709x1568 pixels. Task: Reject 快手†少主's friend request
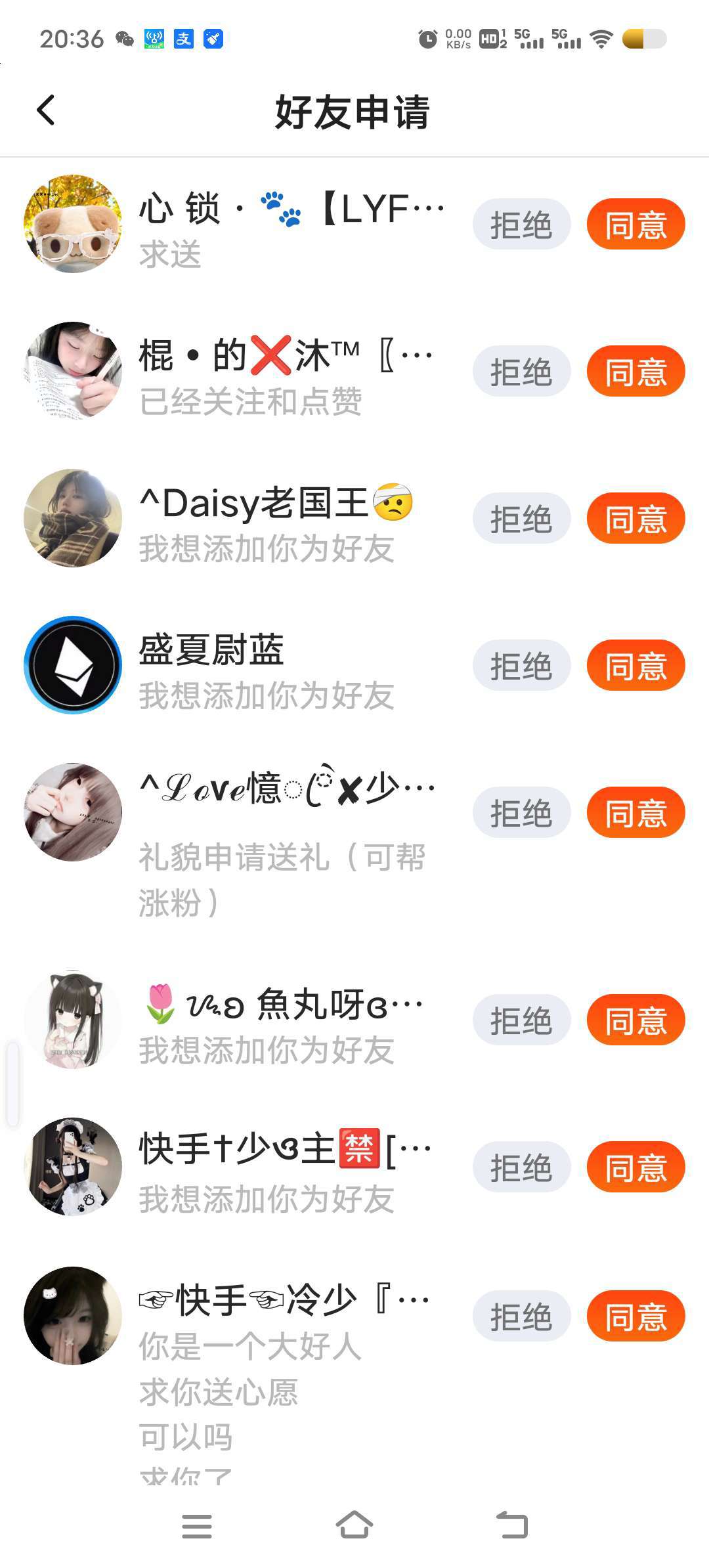(x=521, y=1167)
